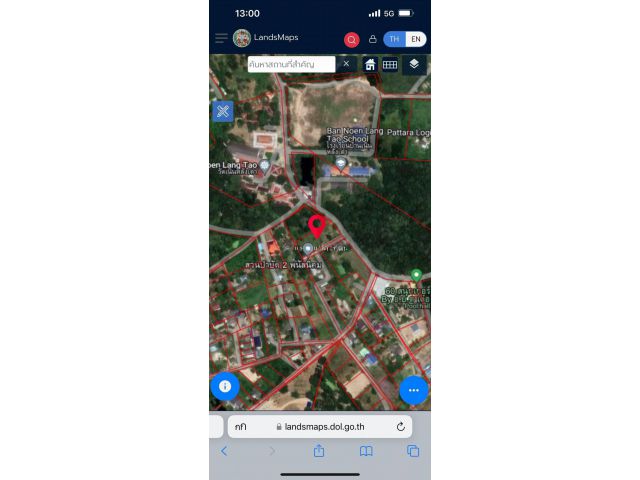Viewport: 640px width, 480px height.
Task: Open the measurement ruler tool
Action: tap(223, 111)
